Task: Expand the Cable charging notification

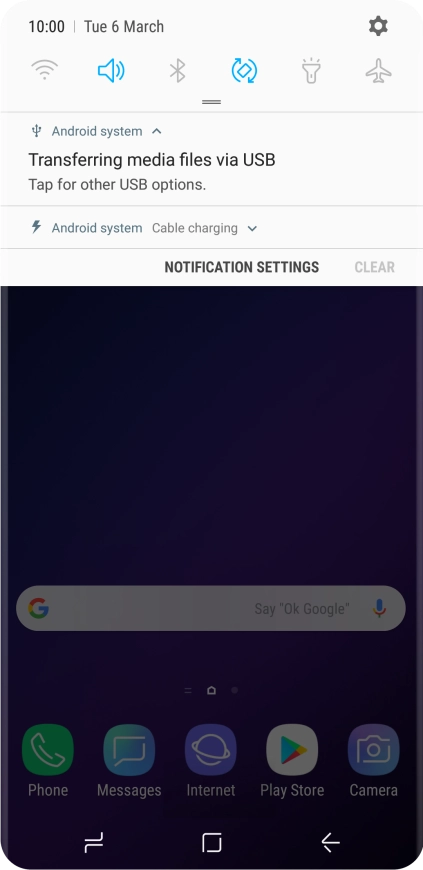Action: click(x=252, y=228)
